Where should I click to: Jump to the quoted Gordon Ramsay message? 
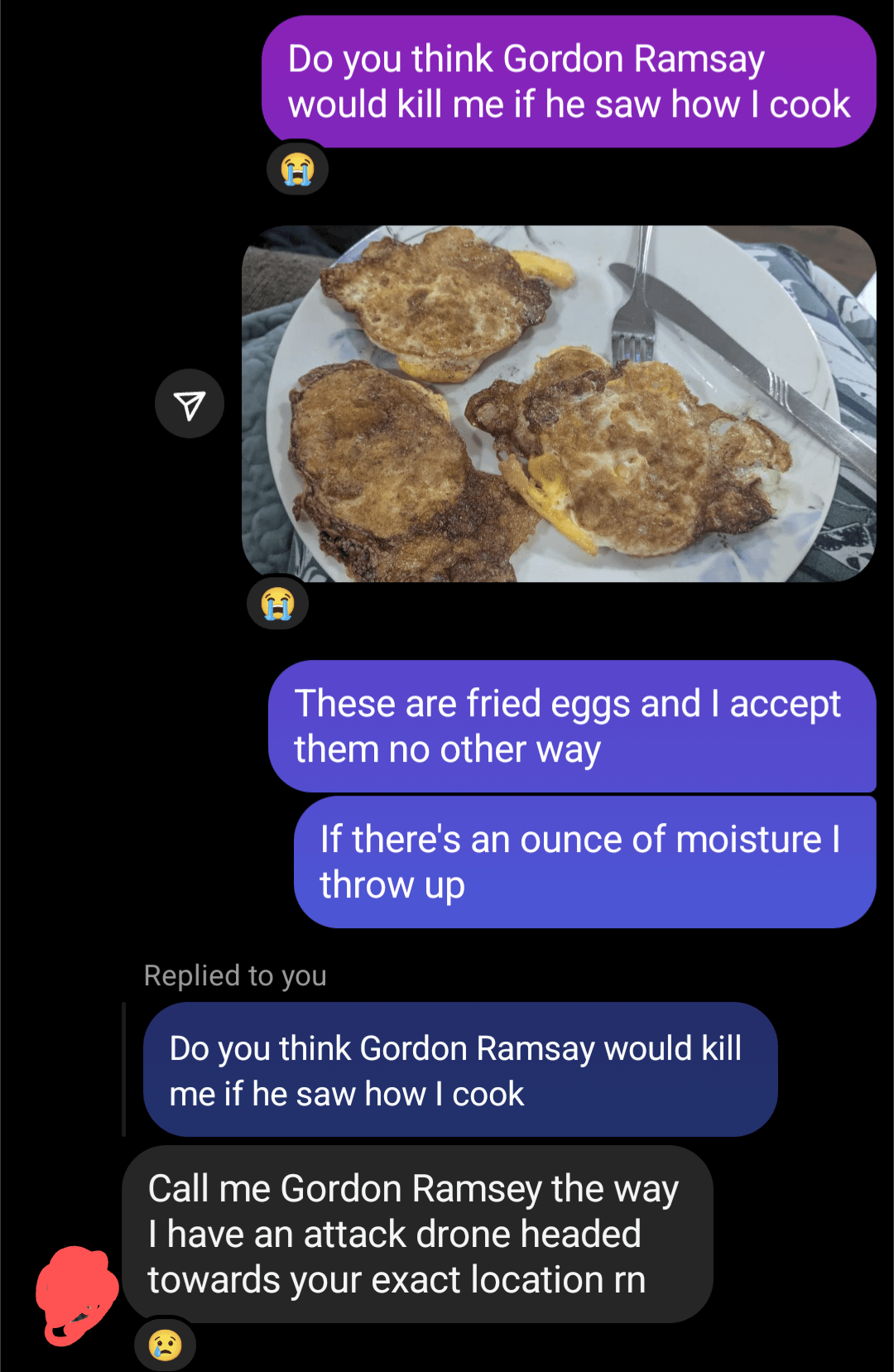pos(460,1070)
